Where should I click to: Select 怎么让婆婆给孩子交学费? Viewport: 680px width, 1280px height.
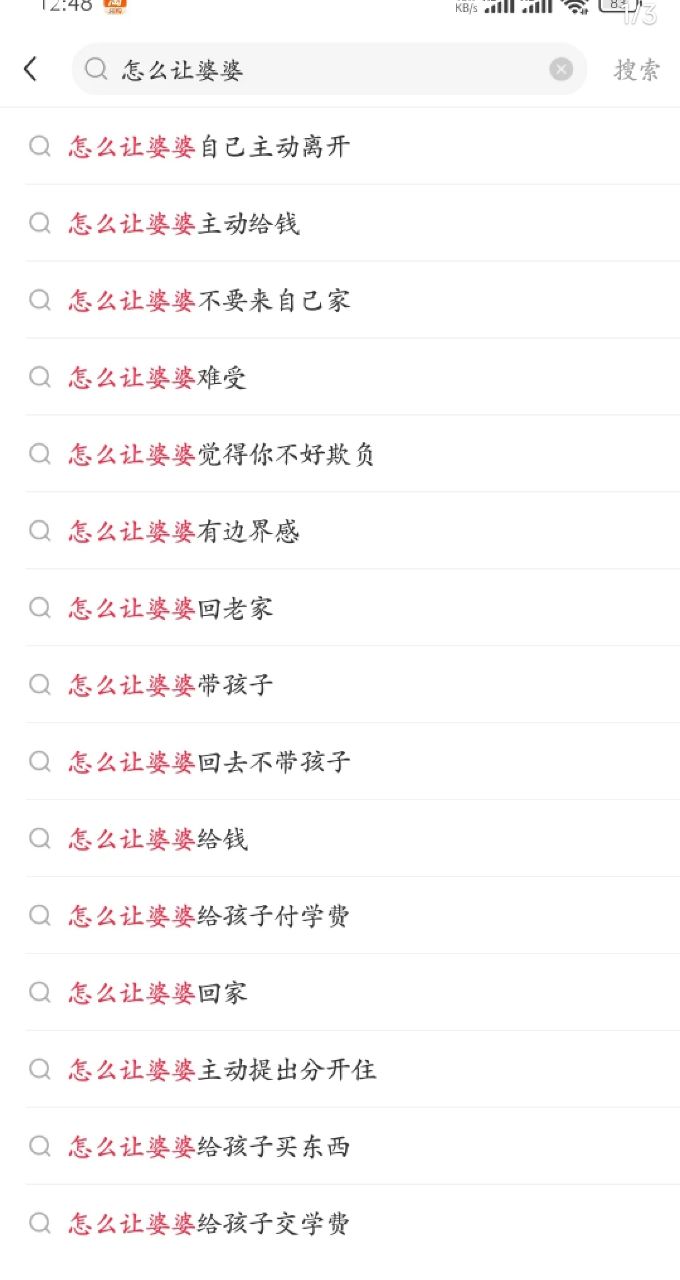coord(209,1225)
